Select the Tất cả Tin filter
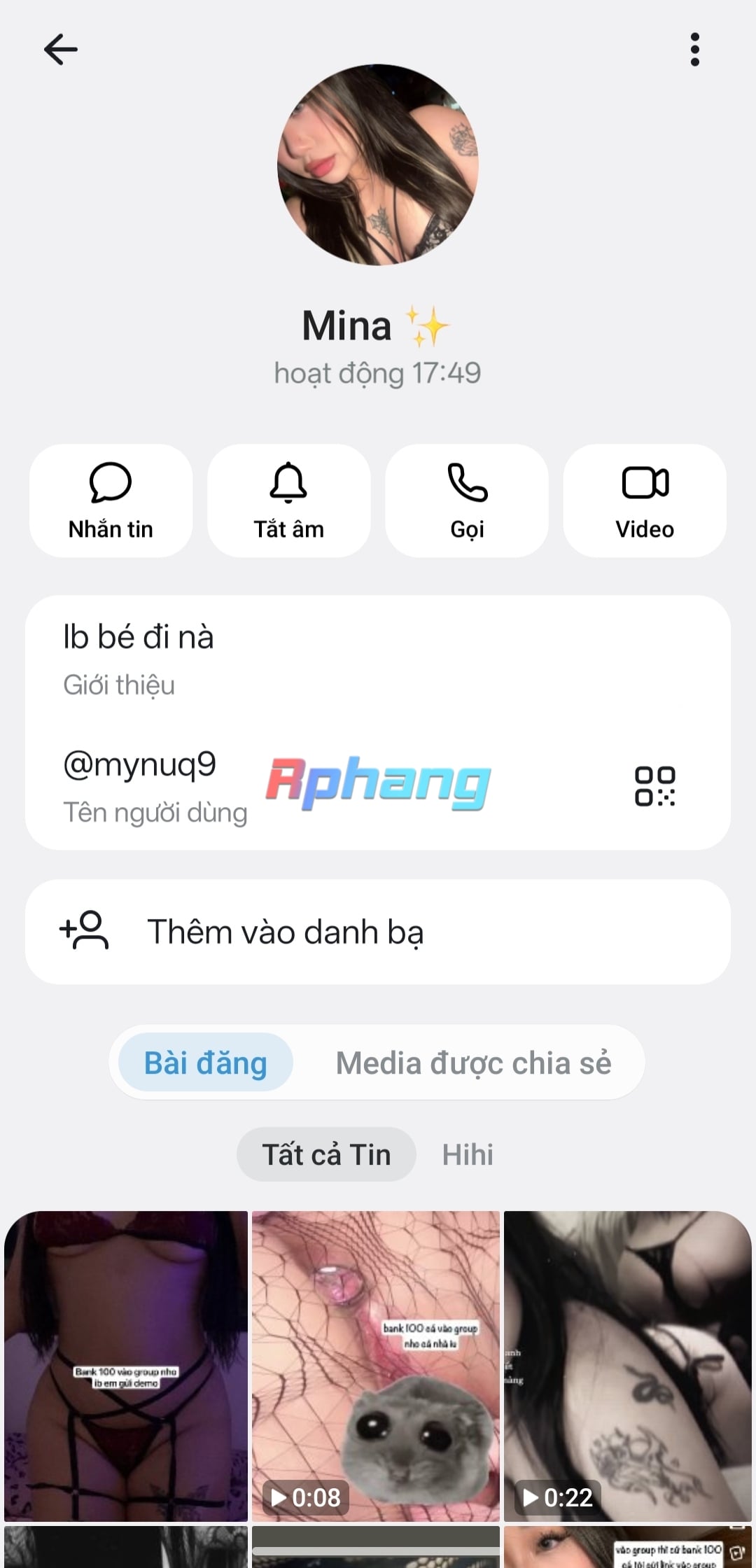756x1568 pixels. pyautogui.click(x=326, y=1154)
